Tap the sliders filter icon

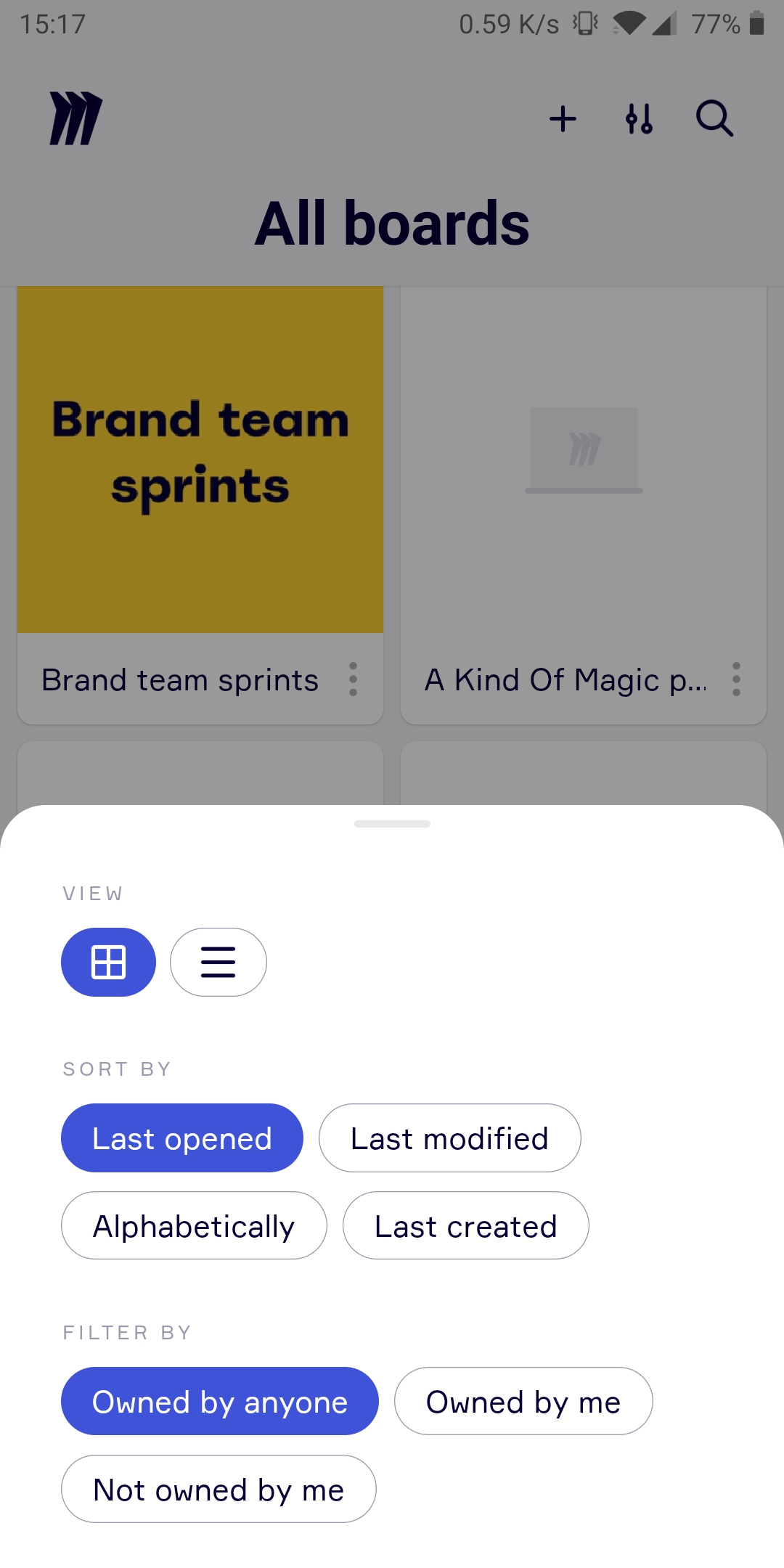(639, 119)
